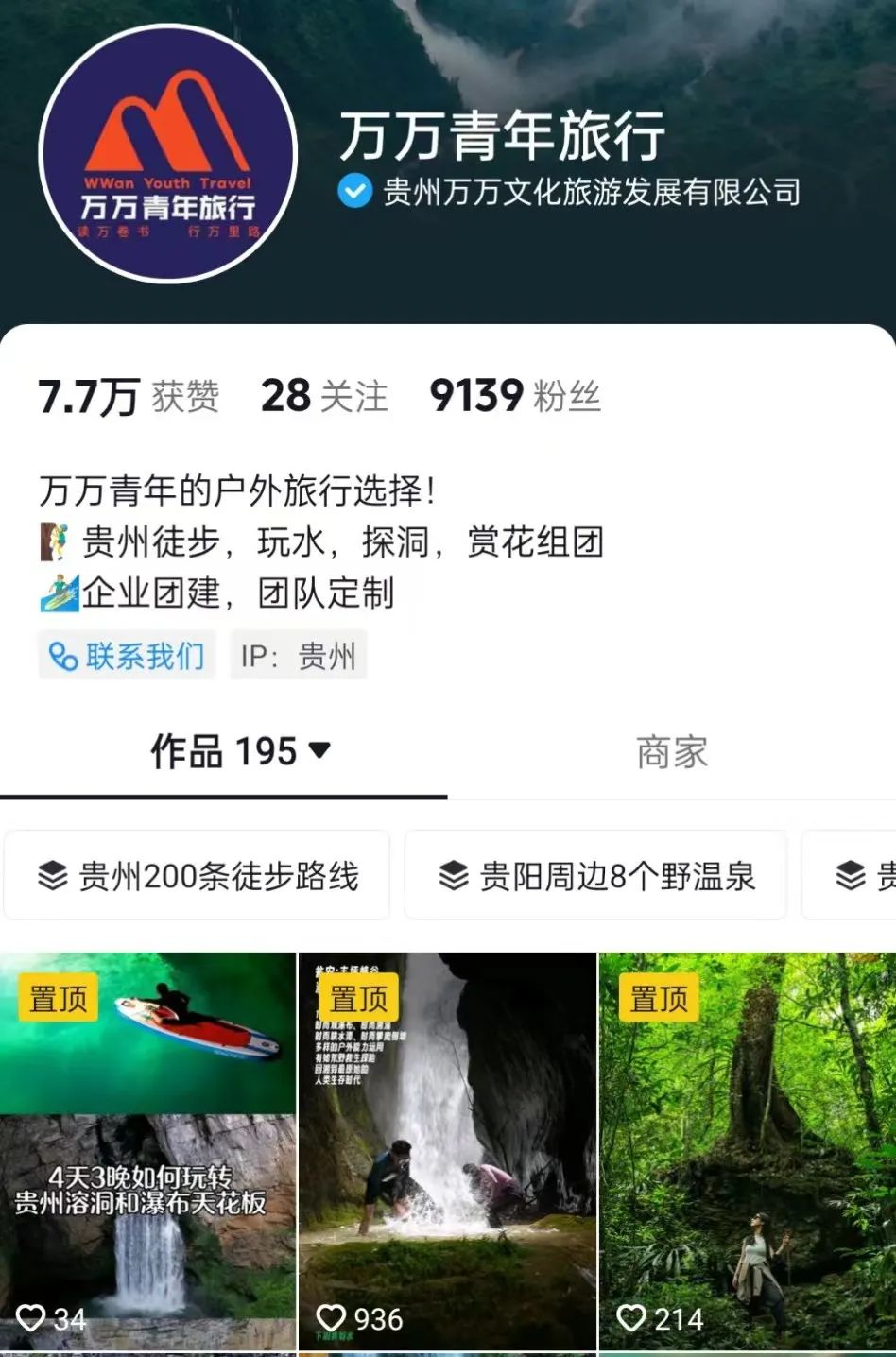View the 9139 粉丝 followers list
896x1357 pixels.
[x=515, y=396]
